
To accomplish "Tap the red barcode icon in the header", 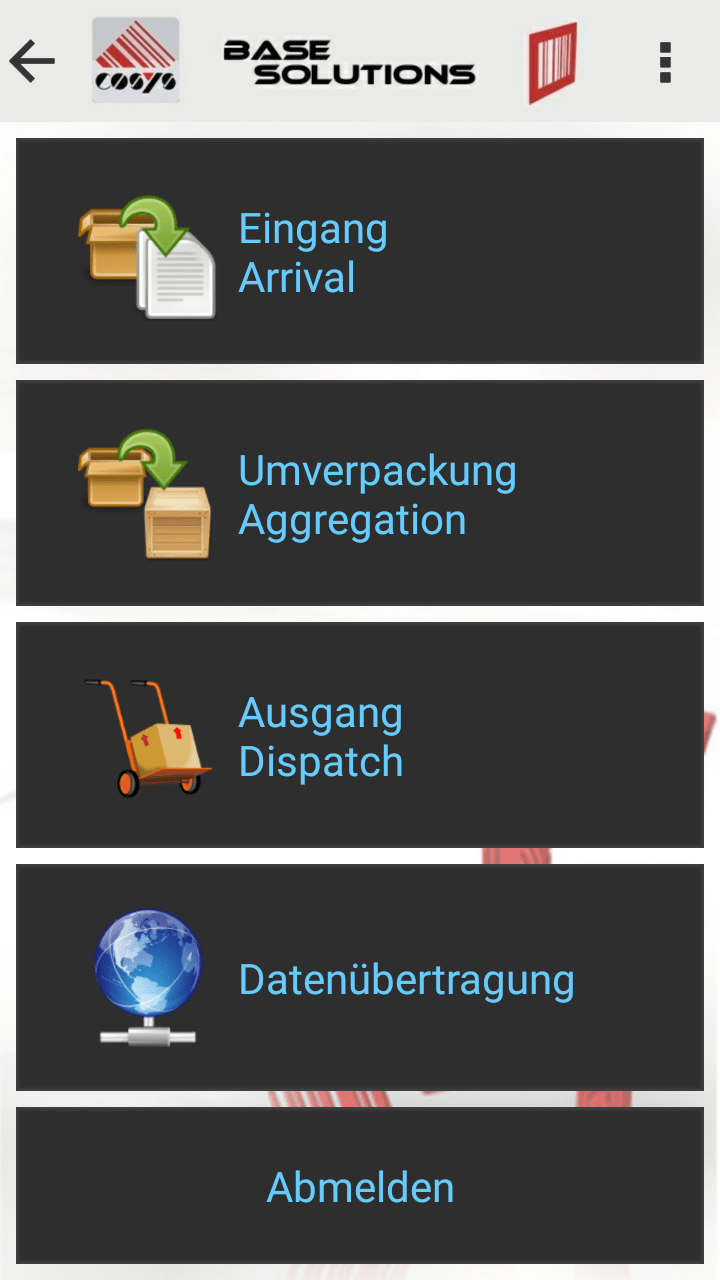I will pyautogui.click(x=551, y=60).
